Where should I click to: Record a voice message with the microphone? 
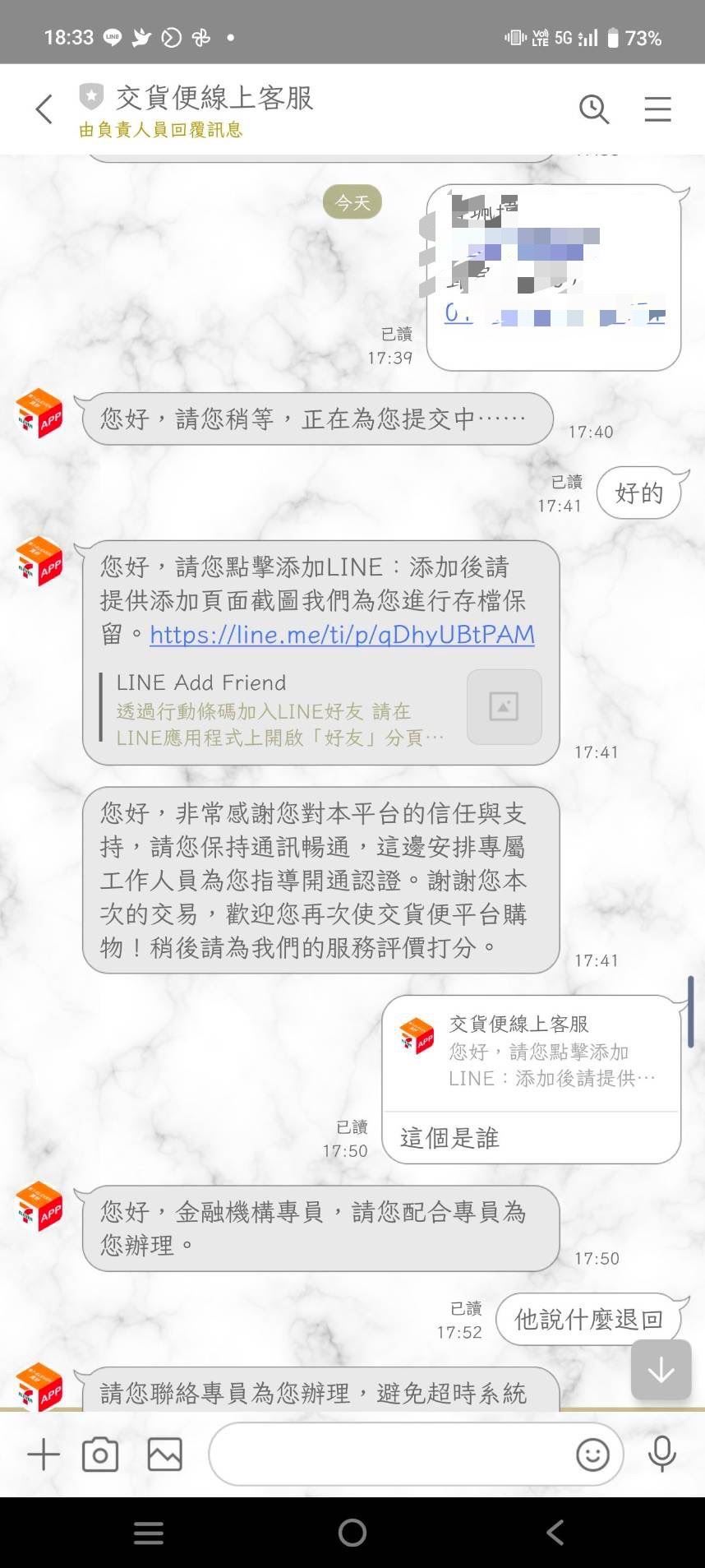[x=661, y=1455]
